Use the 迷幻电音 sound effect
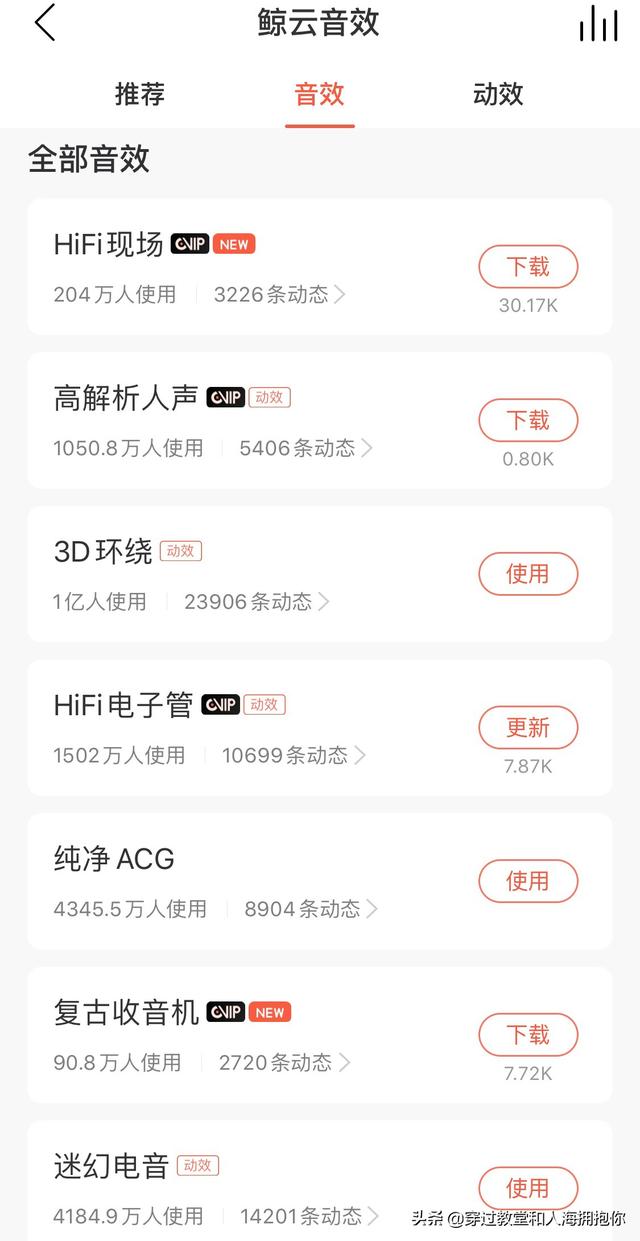Screen dimensions: 640x1241 pos(528,1188)
